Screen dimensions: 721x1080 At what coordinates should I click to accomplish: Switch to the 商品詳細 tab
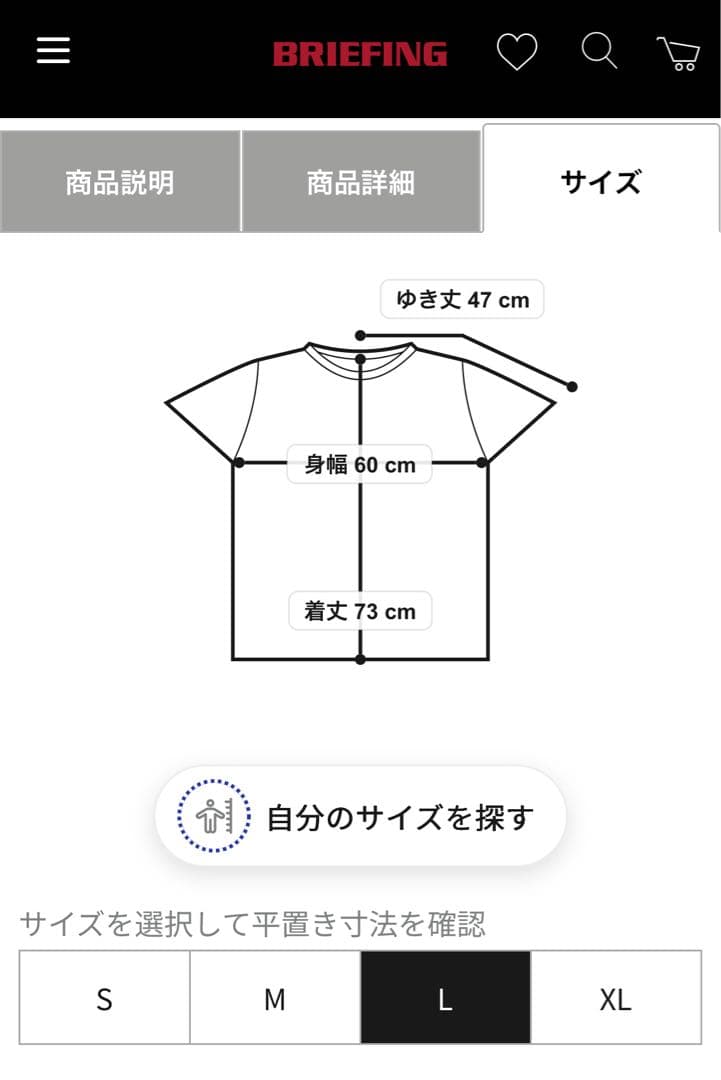(x=361, y=181)
